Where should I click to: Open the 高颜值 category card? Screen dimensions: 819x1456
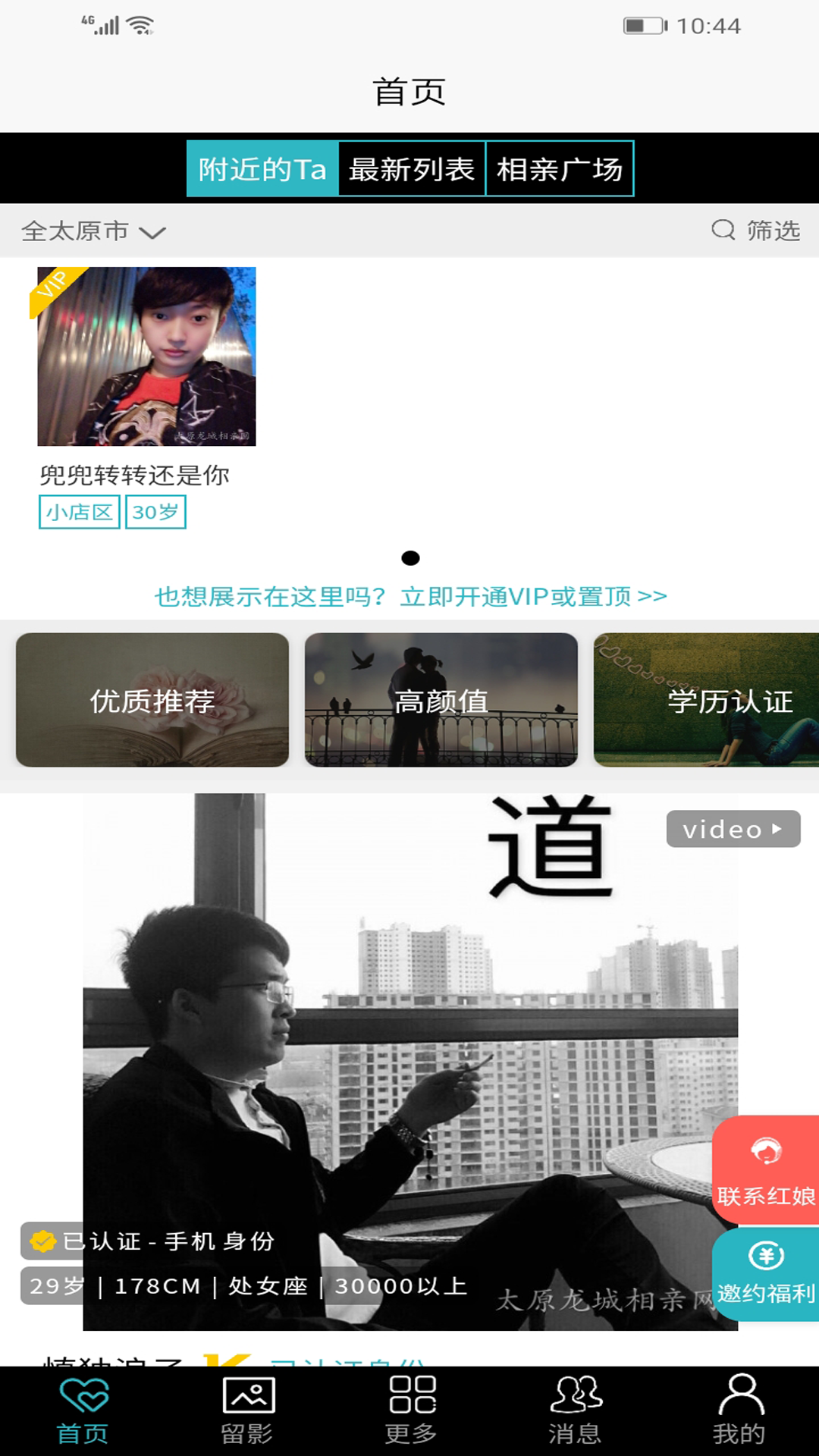tap(441, 700)
